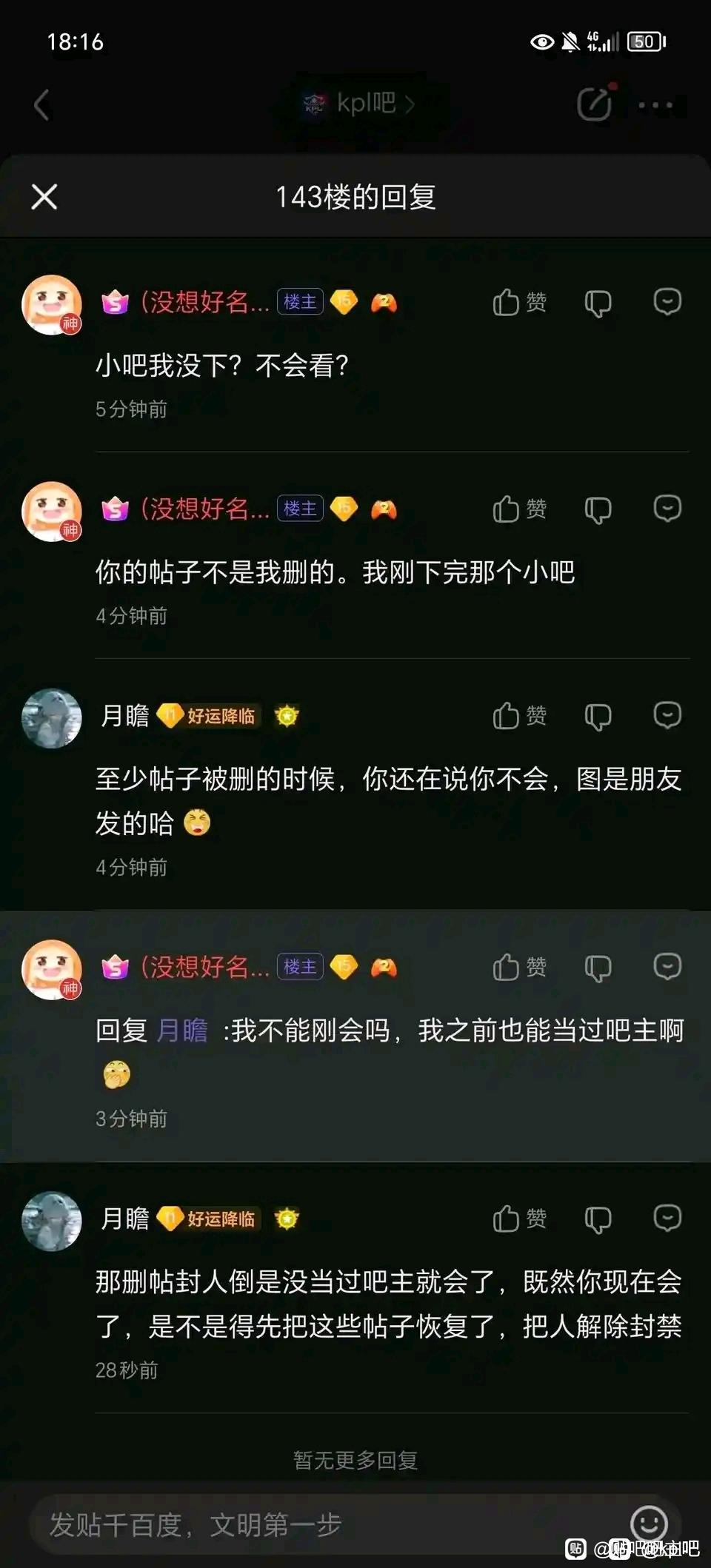
Task: View 月瞻's profile from the "图是朋友发的哈" reply avatar
Action: [52, 718]
